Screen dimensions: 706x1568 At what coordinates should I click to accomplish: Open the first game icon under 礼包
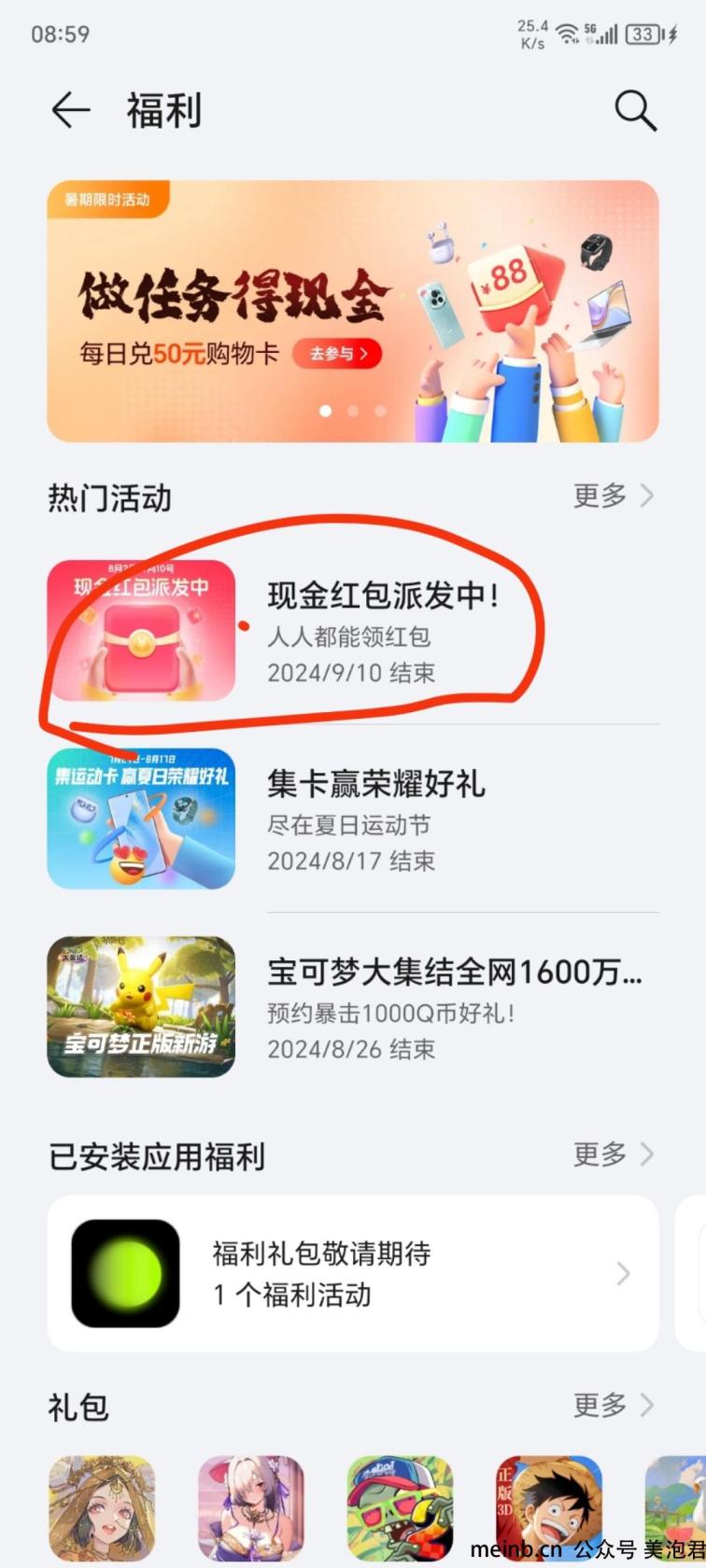pyautogui.click(x=102, y=1508)
